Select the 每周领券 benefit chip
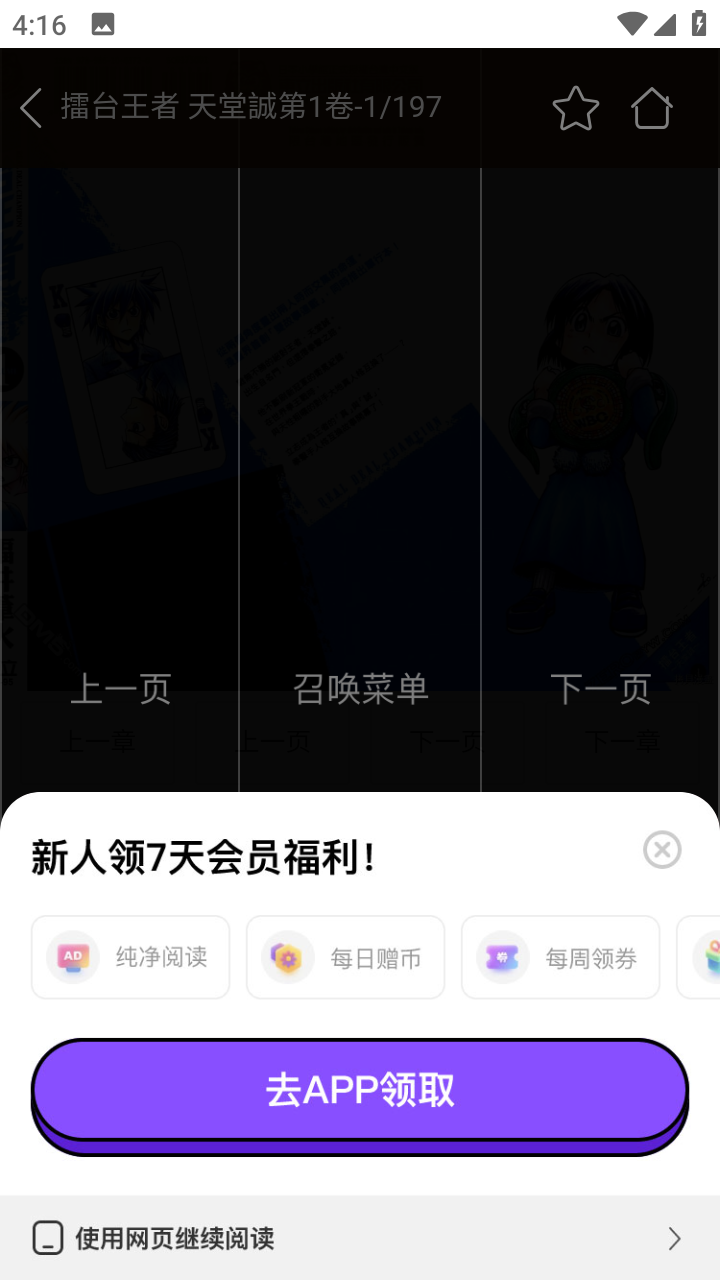Screen dimensions: 720x1280 tap(560, 957)
